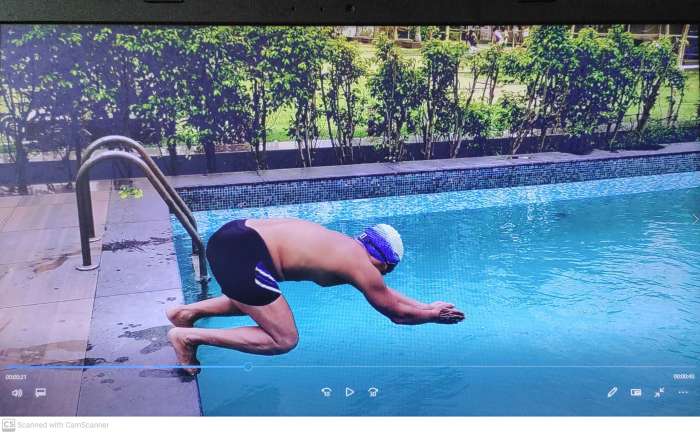
Task: Open the more options menu
Action: pos(683,392)
